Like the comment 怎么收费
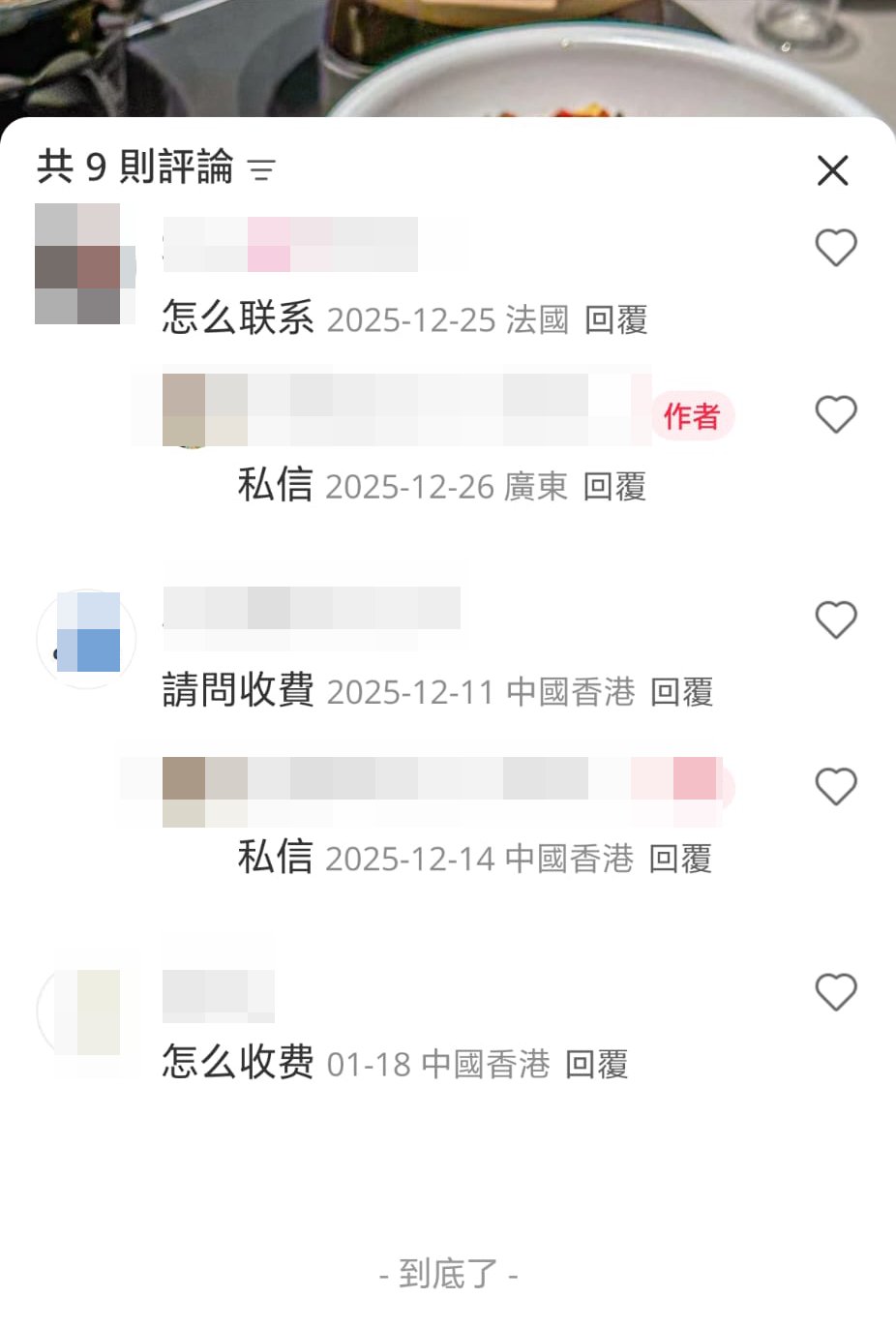 835,992
